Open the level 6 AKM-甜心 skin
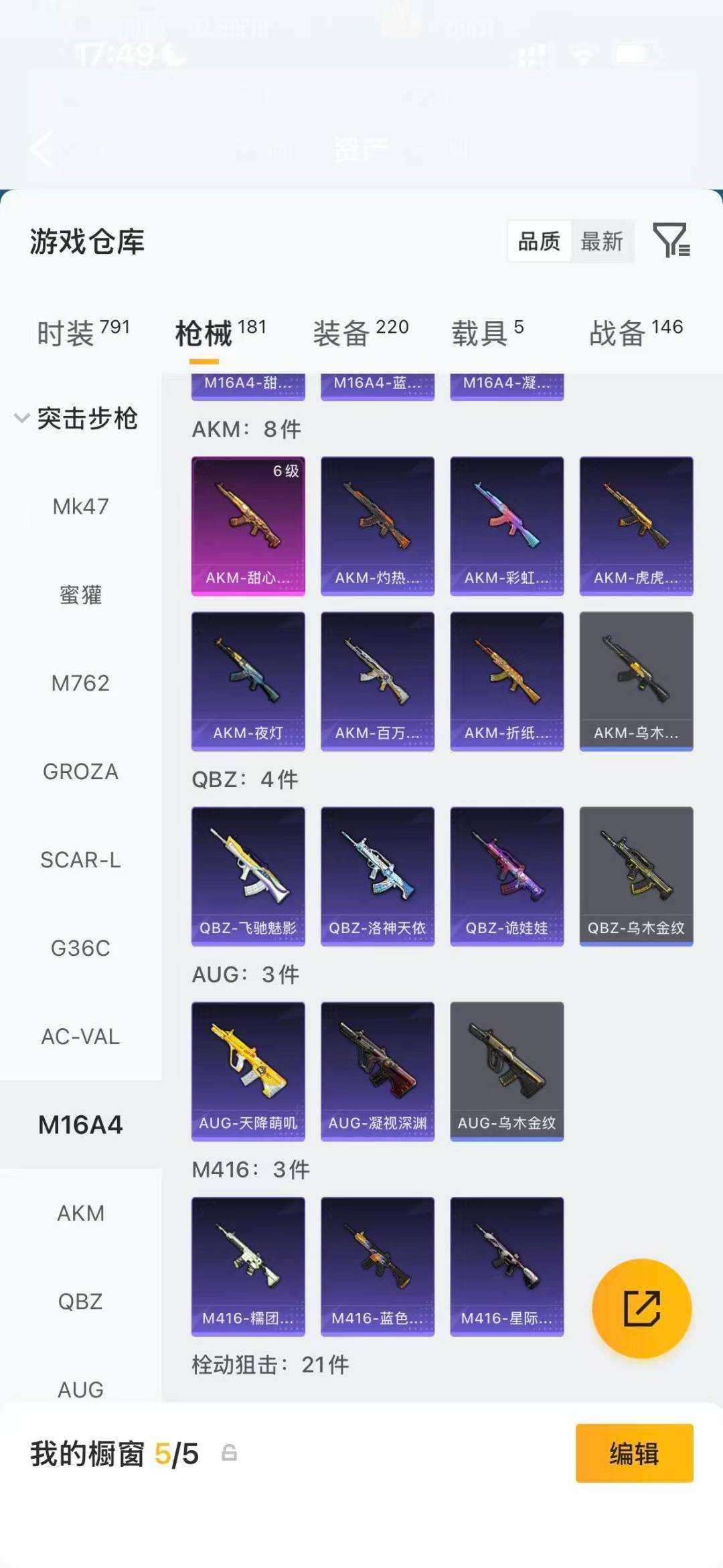 click(248, 526)
